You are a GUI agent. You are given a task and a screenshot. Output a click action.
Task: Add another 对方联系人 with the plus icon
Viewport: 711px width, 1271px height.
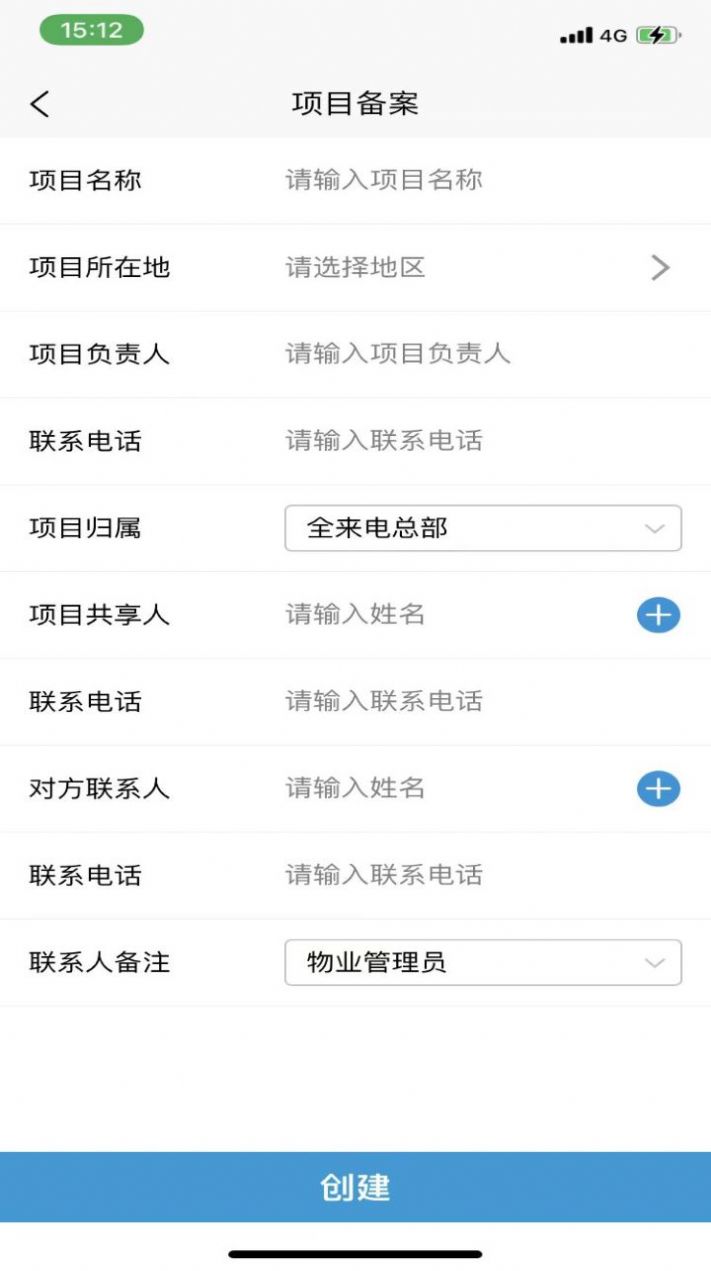point(658,789)
